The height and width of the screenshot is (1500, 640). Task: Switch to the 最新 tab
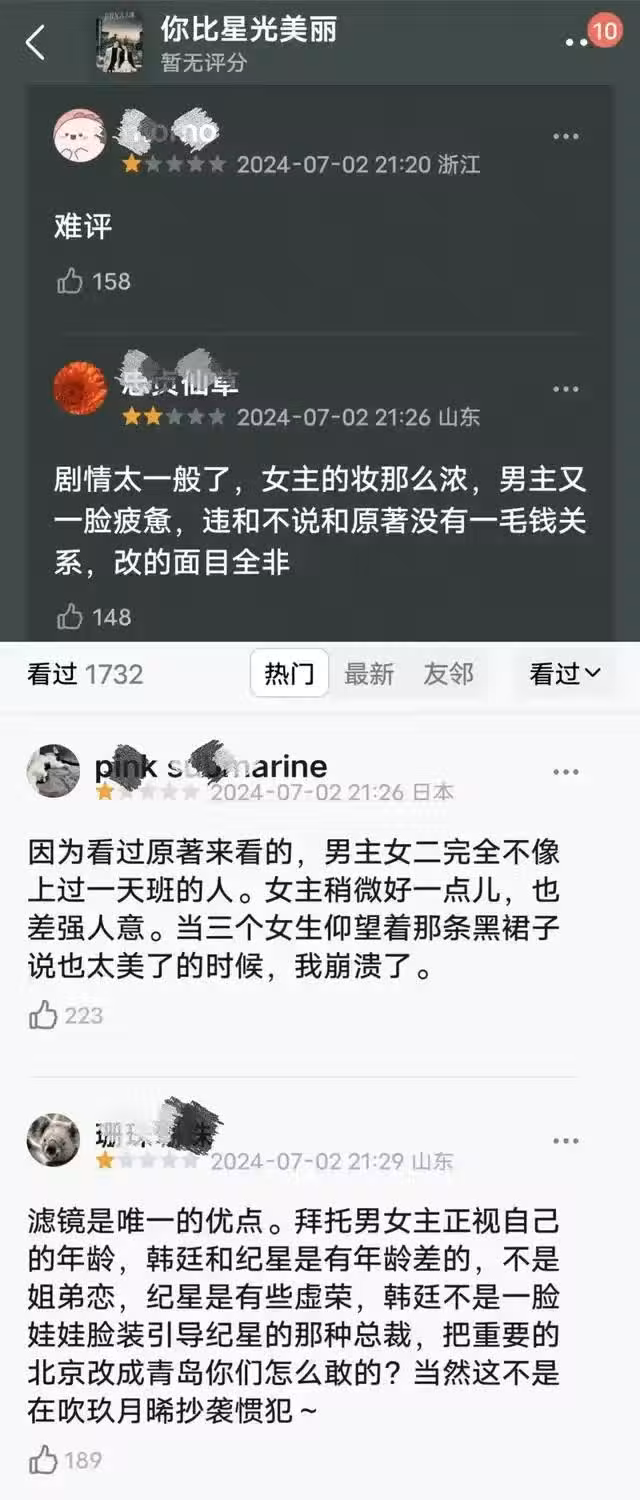click(x=369, y=674)
